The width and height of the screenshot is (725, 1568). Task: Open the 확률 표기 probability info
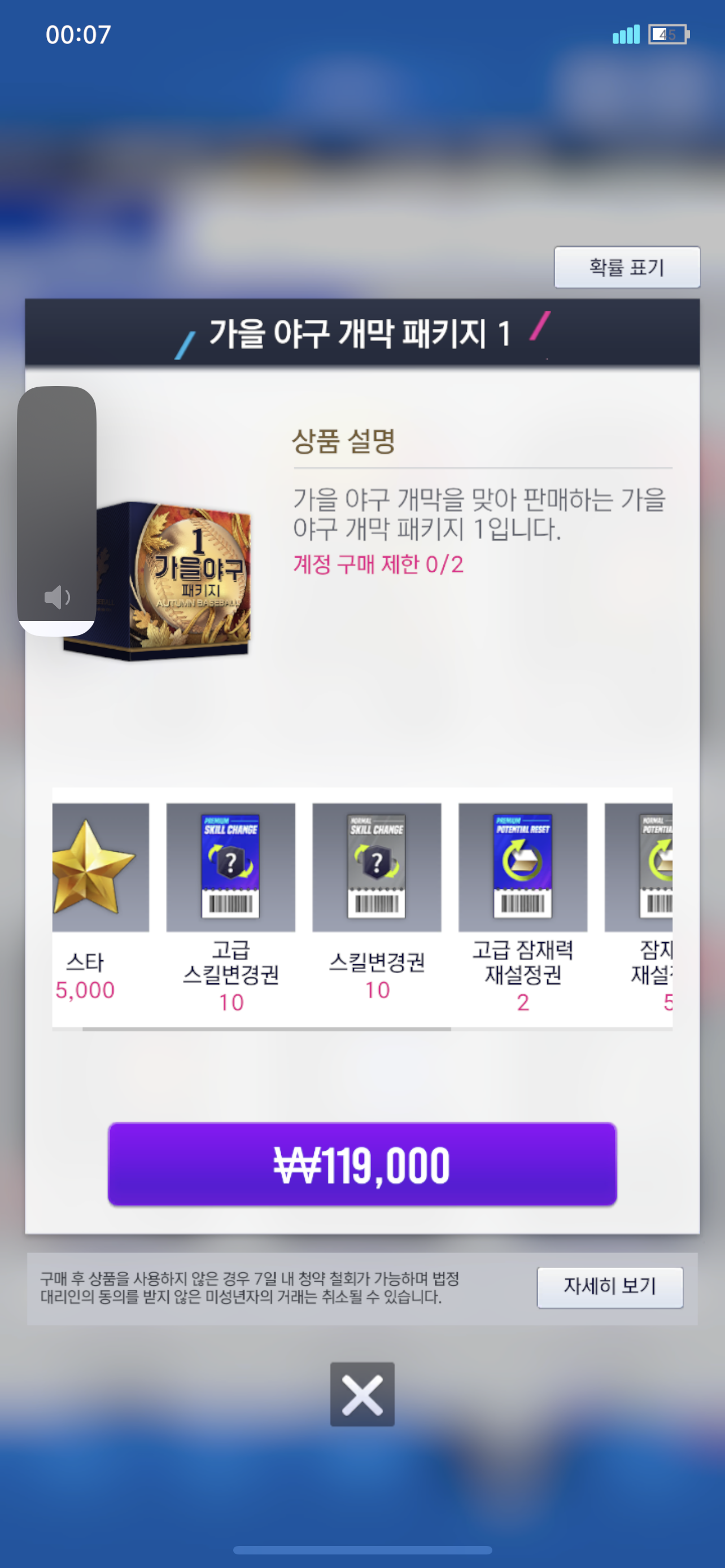tap(626, 267)
